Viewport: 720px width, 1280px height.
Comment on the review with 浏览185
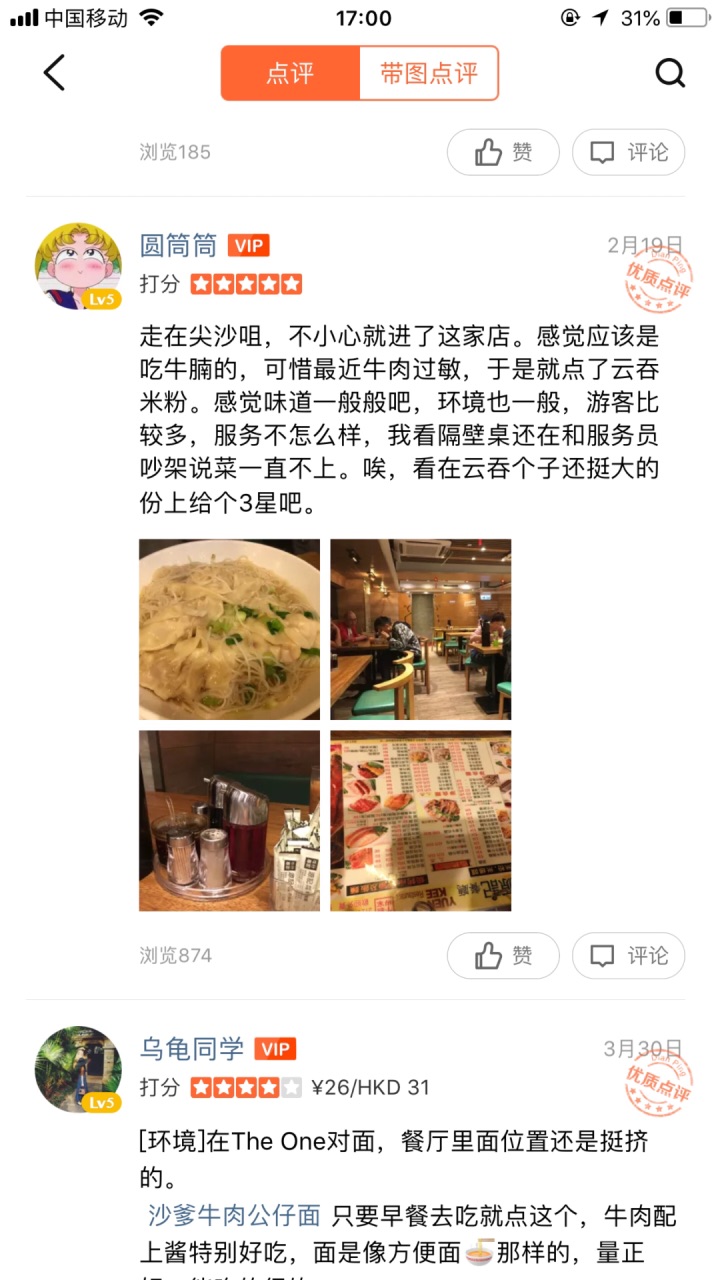tap(628, 152)
